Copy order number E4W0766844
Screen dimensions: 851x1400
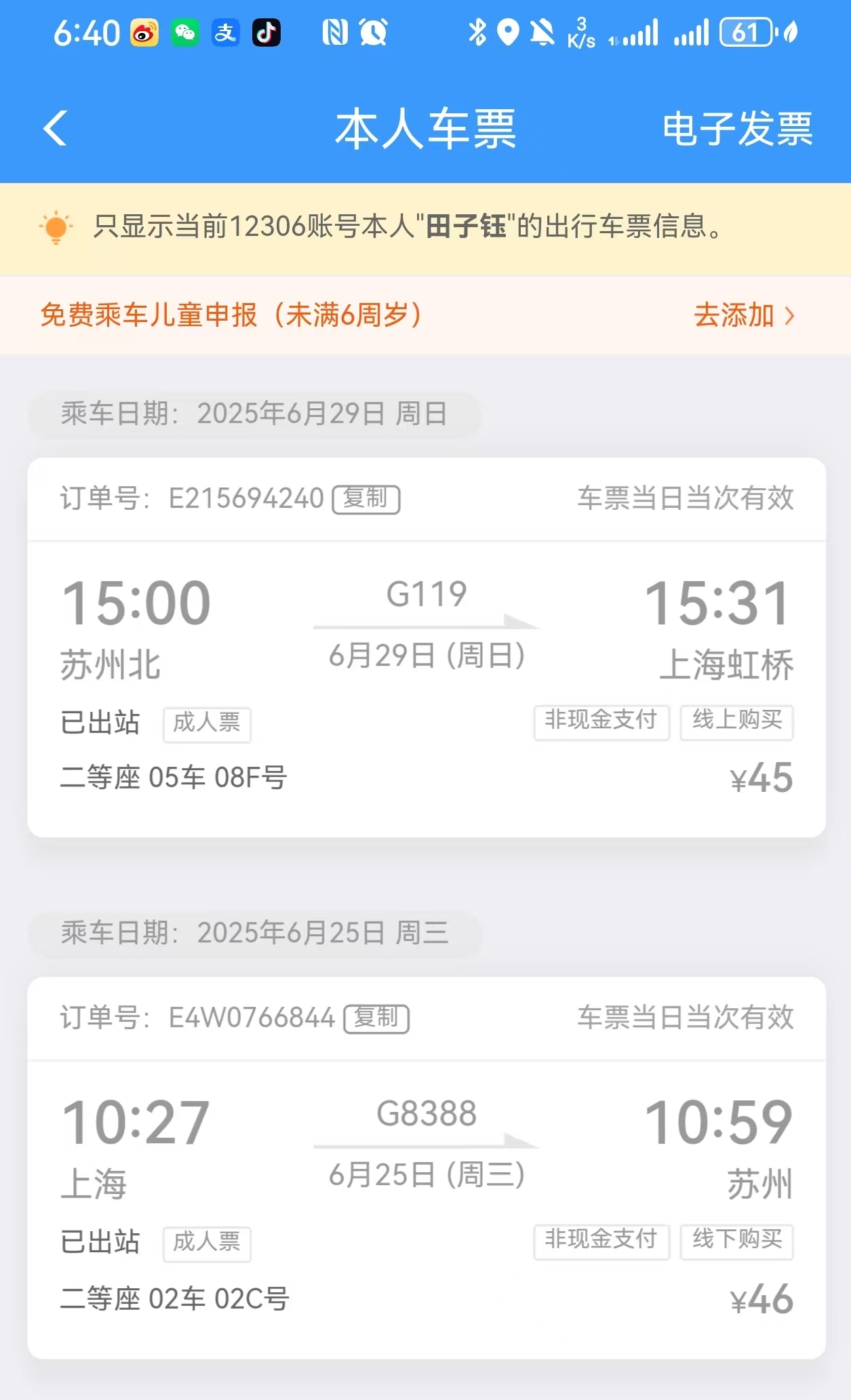coord(376,1018)
